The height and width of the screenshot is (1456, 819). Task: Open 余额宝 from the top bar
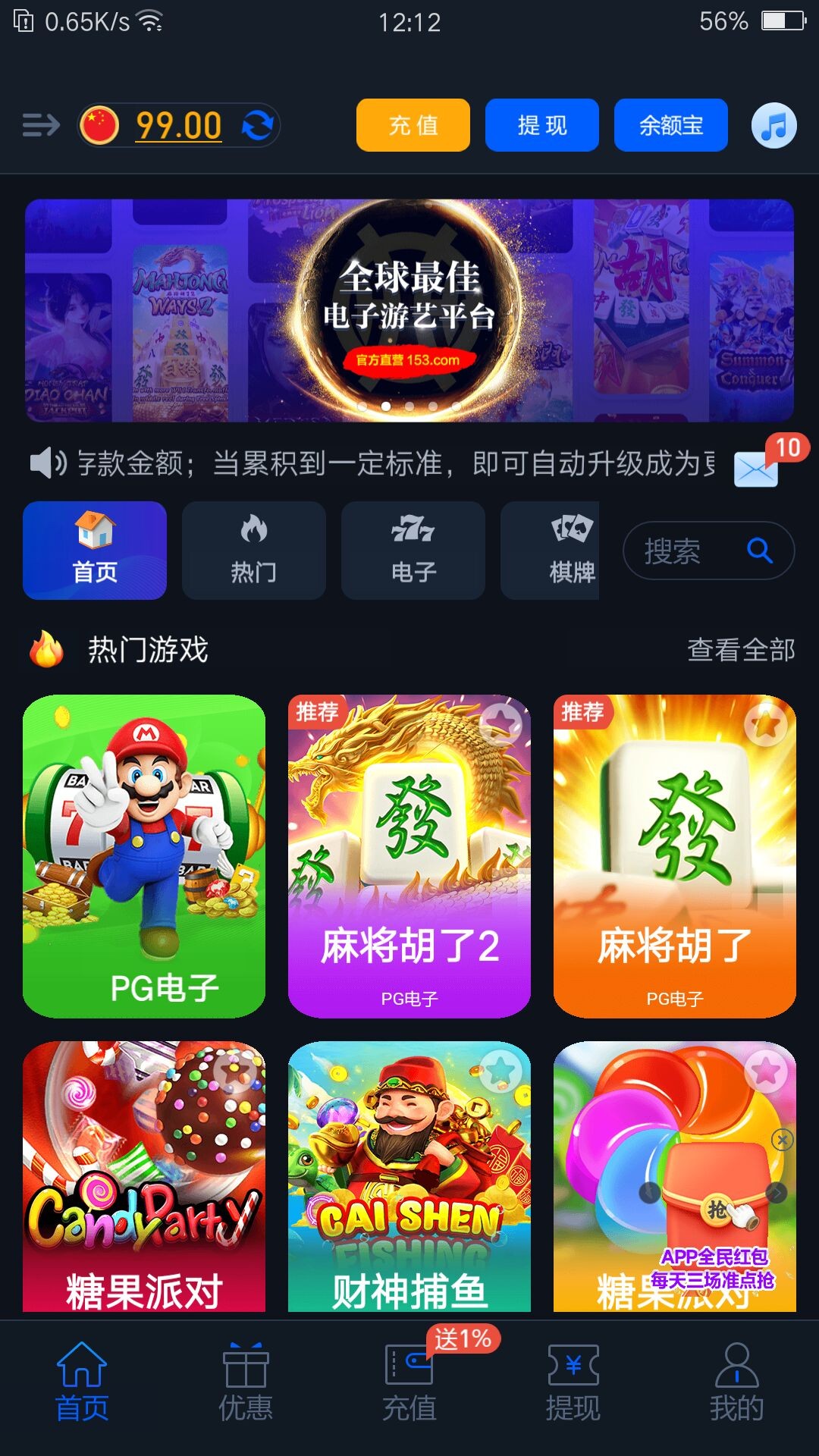coord(671,125)
